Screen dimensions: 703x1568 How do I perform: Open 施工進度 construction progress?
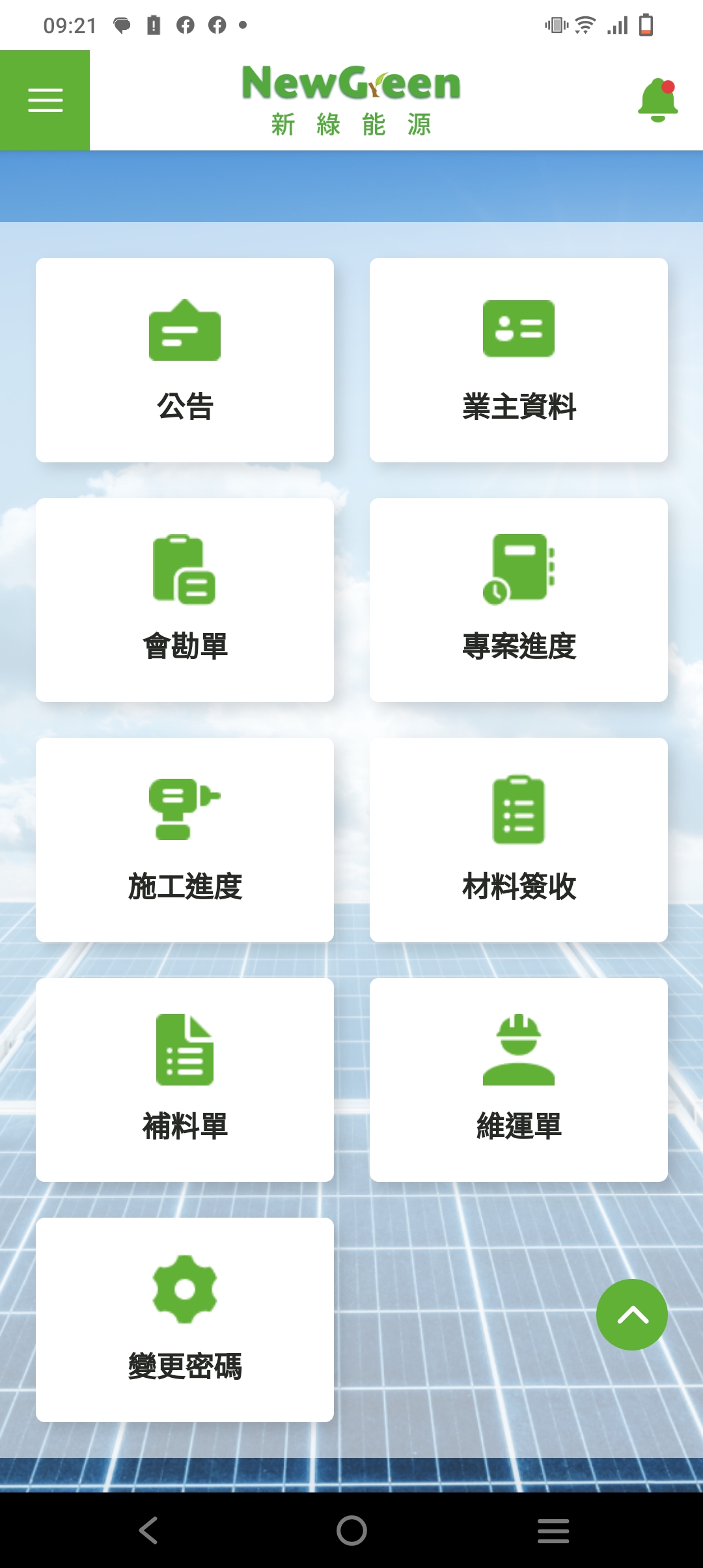pyautogui.click(x=185, y=839)
